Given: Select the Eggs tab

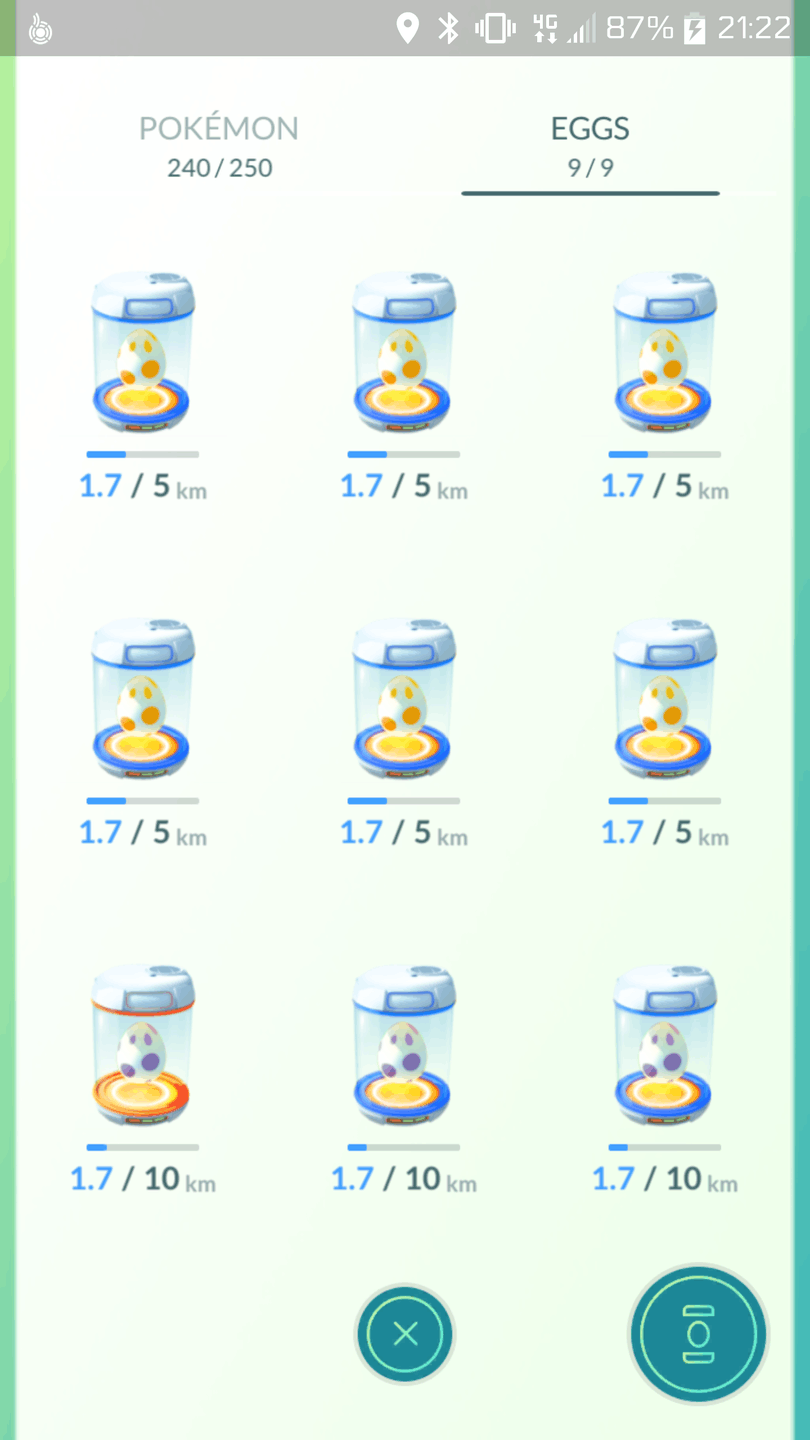Looking at the screenshot, I should 590,146.
